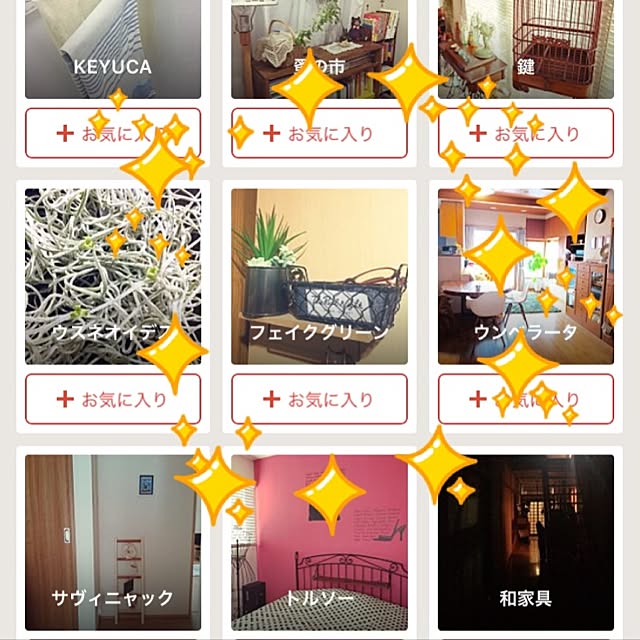Add ウンベラータ to favorites

point(525,399)
